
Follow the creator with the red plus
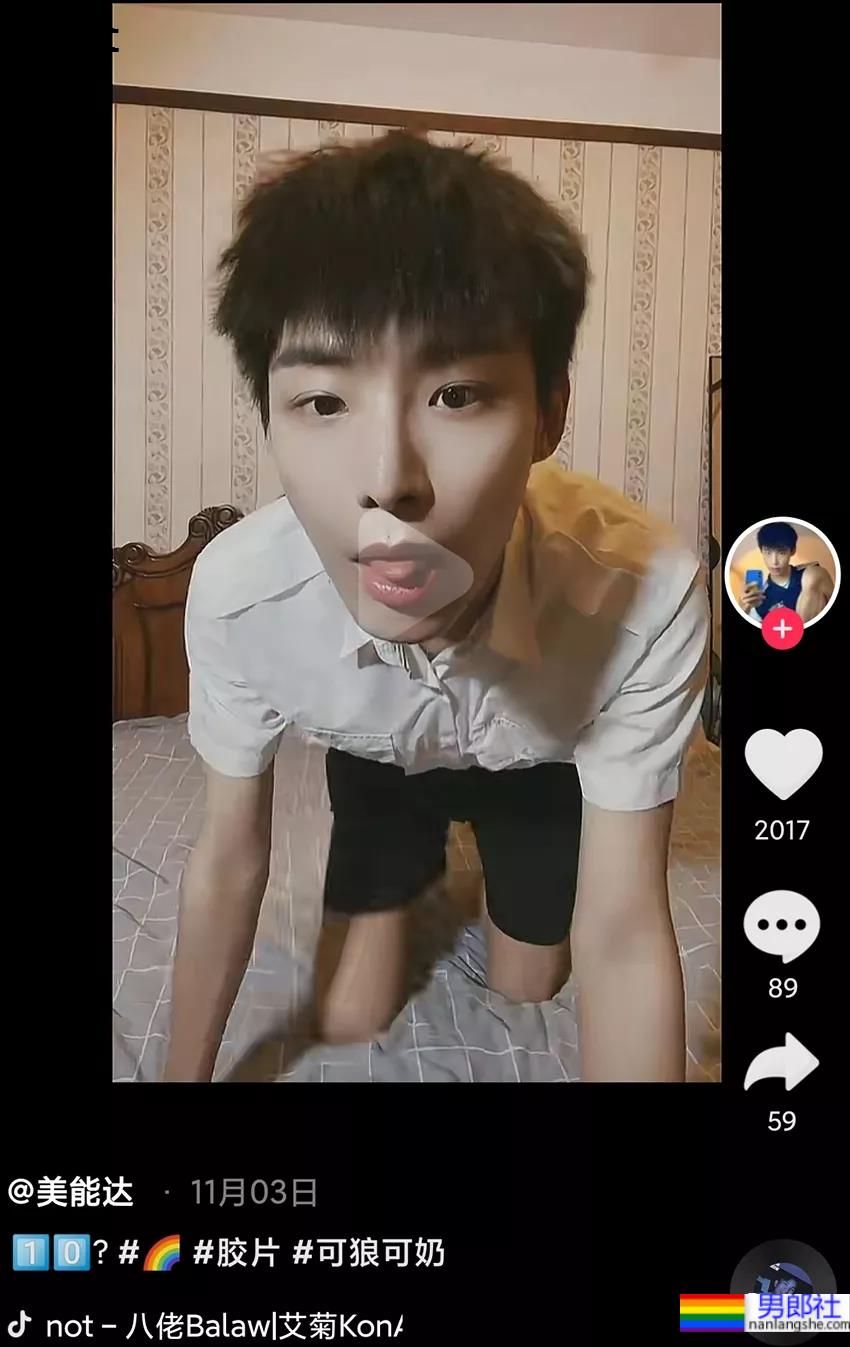point(782,629)
